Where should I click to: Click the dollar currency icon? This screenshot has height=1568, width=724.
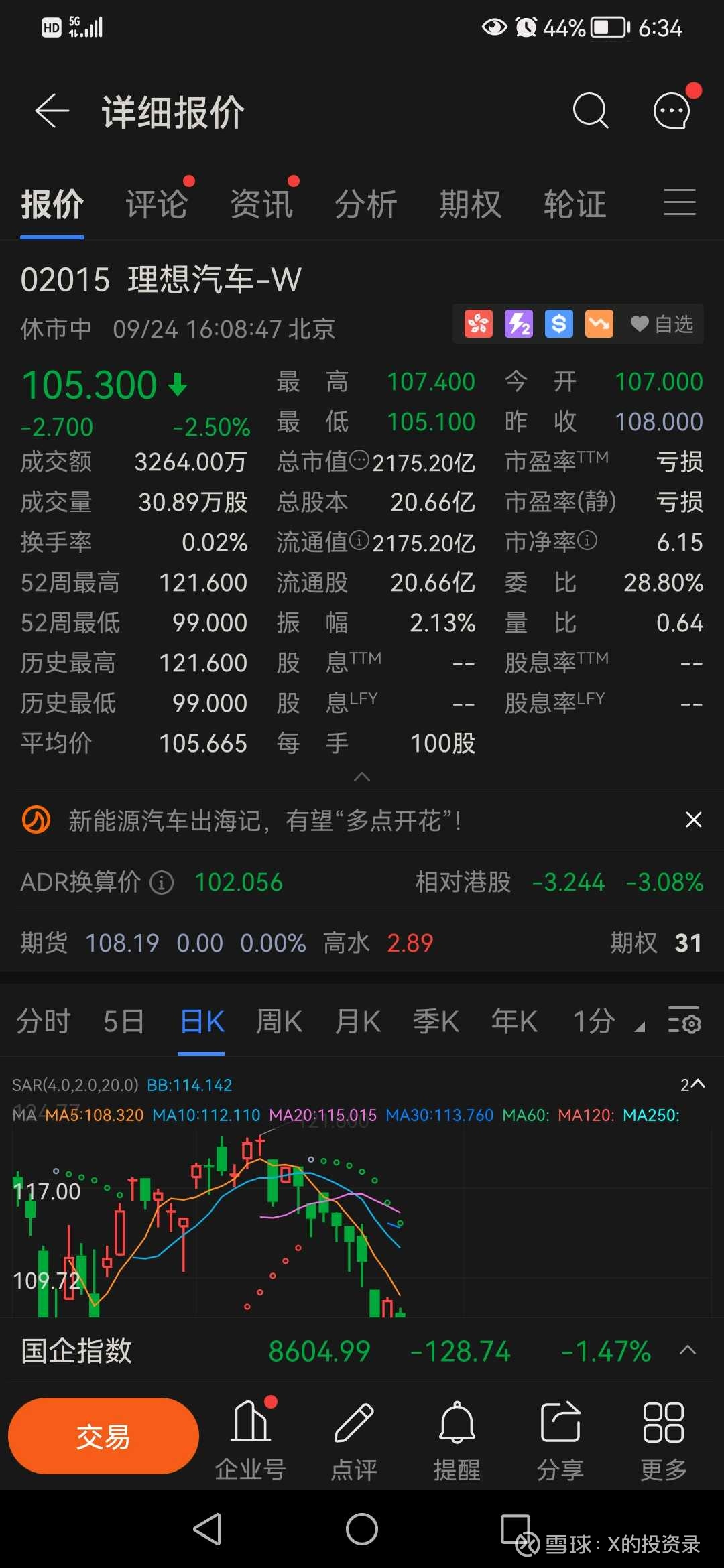558,324
